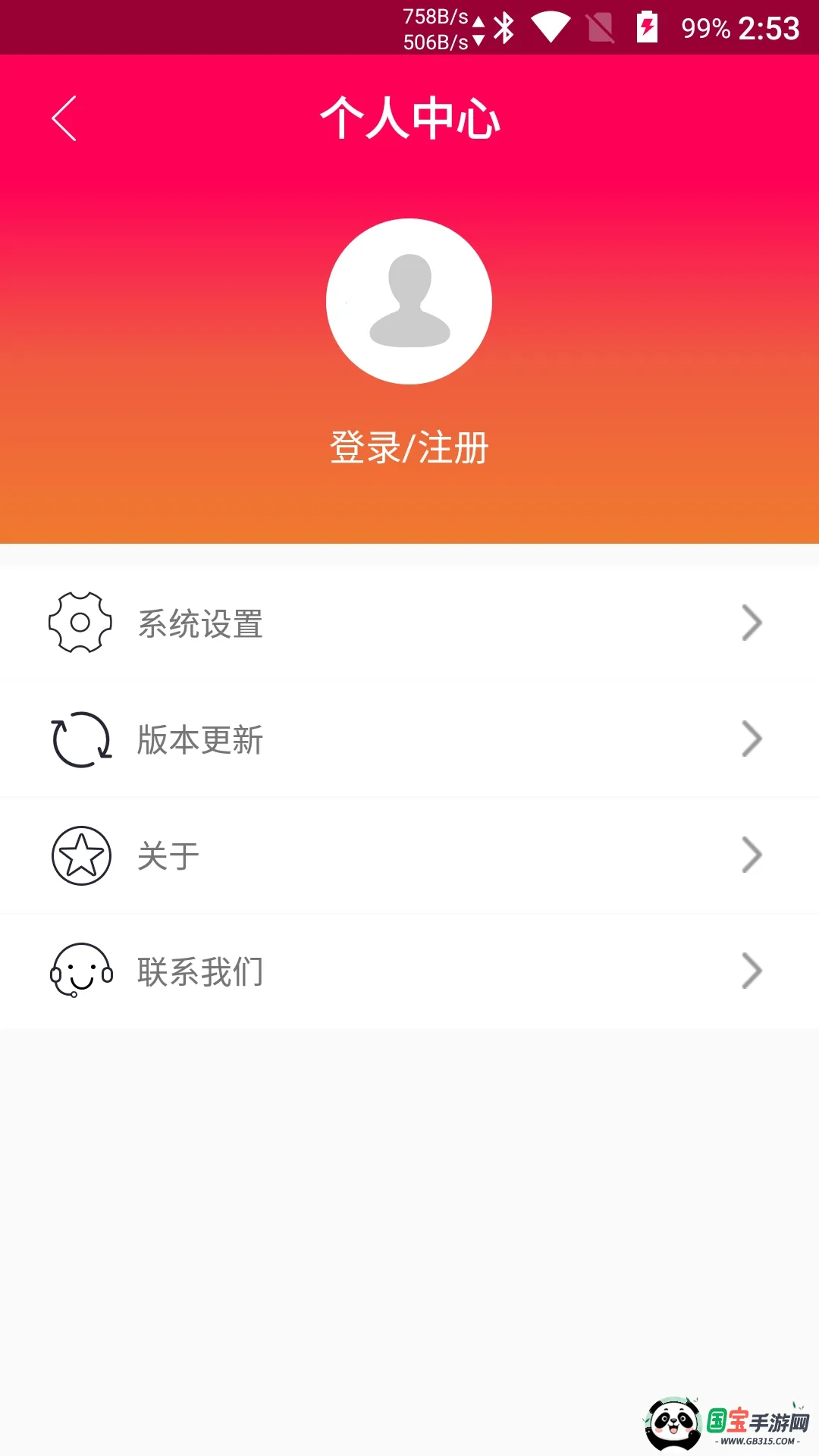
Task: Select the 联系我们 headset icon
Action: pos(80,971)
